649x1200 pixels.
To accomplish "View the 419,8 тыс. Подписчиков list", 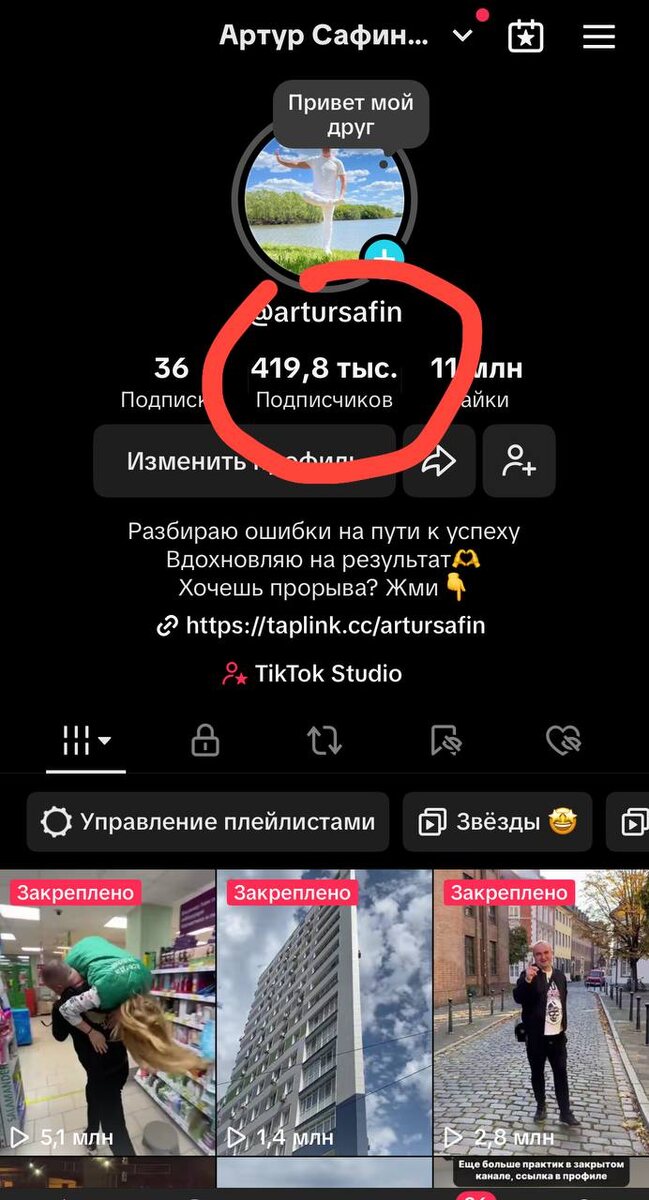I will [x=324, y=382].
